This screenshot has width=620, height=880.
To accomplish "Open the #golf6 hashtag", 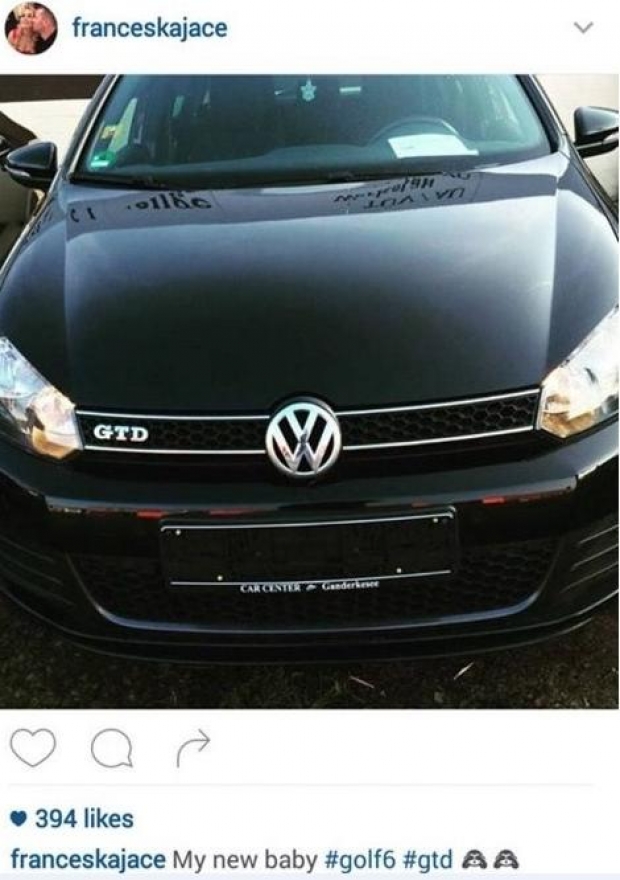I will click(x=360, y=859).
